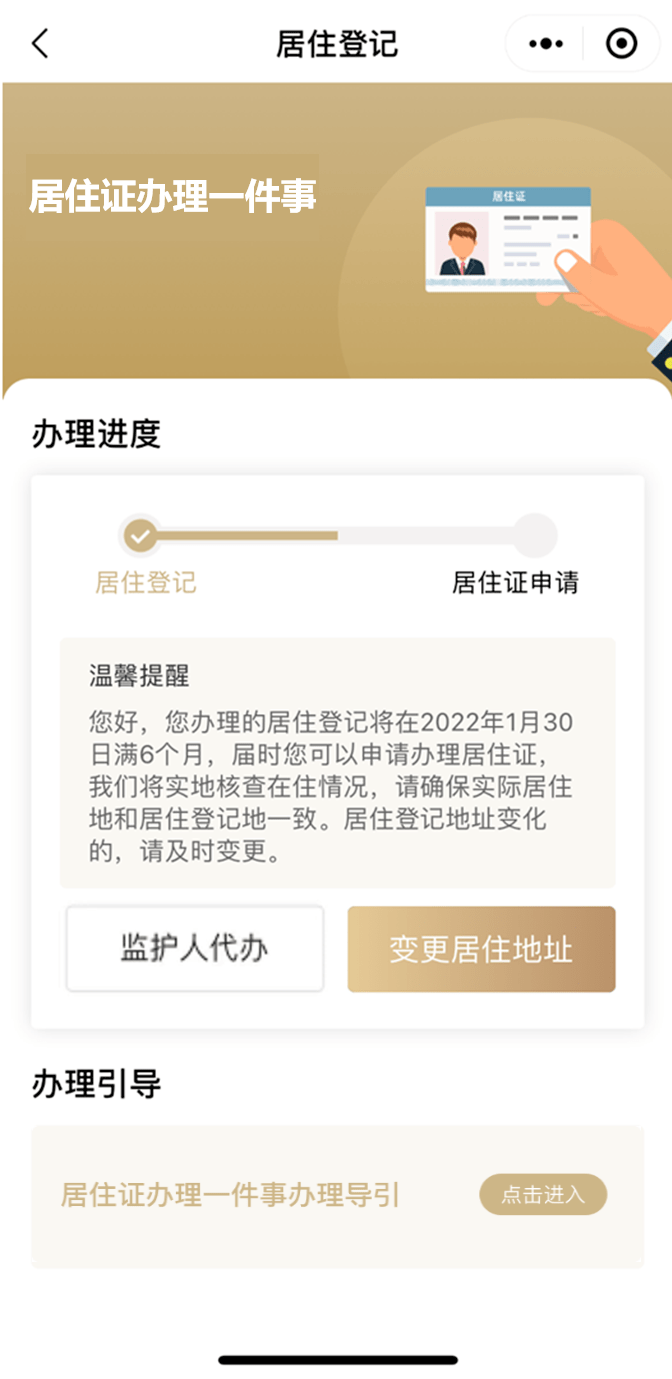Select 变更居住地址 to change address
Screen dimensions: 672x1379
click(481, 949)
